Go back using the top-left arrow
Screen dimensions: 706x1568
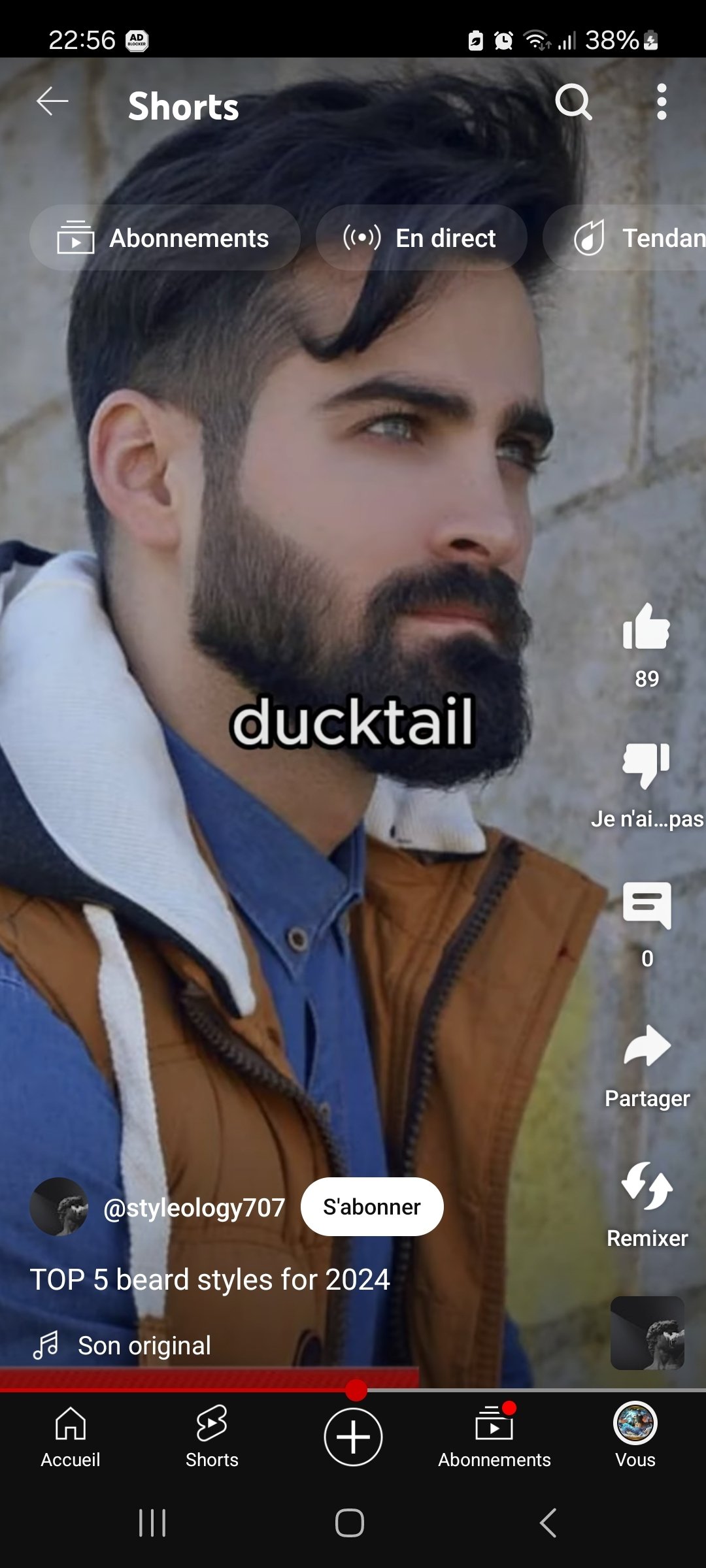pyautogui.click(x=52, y=102)
